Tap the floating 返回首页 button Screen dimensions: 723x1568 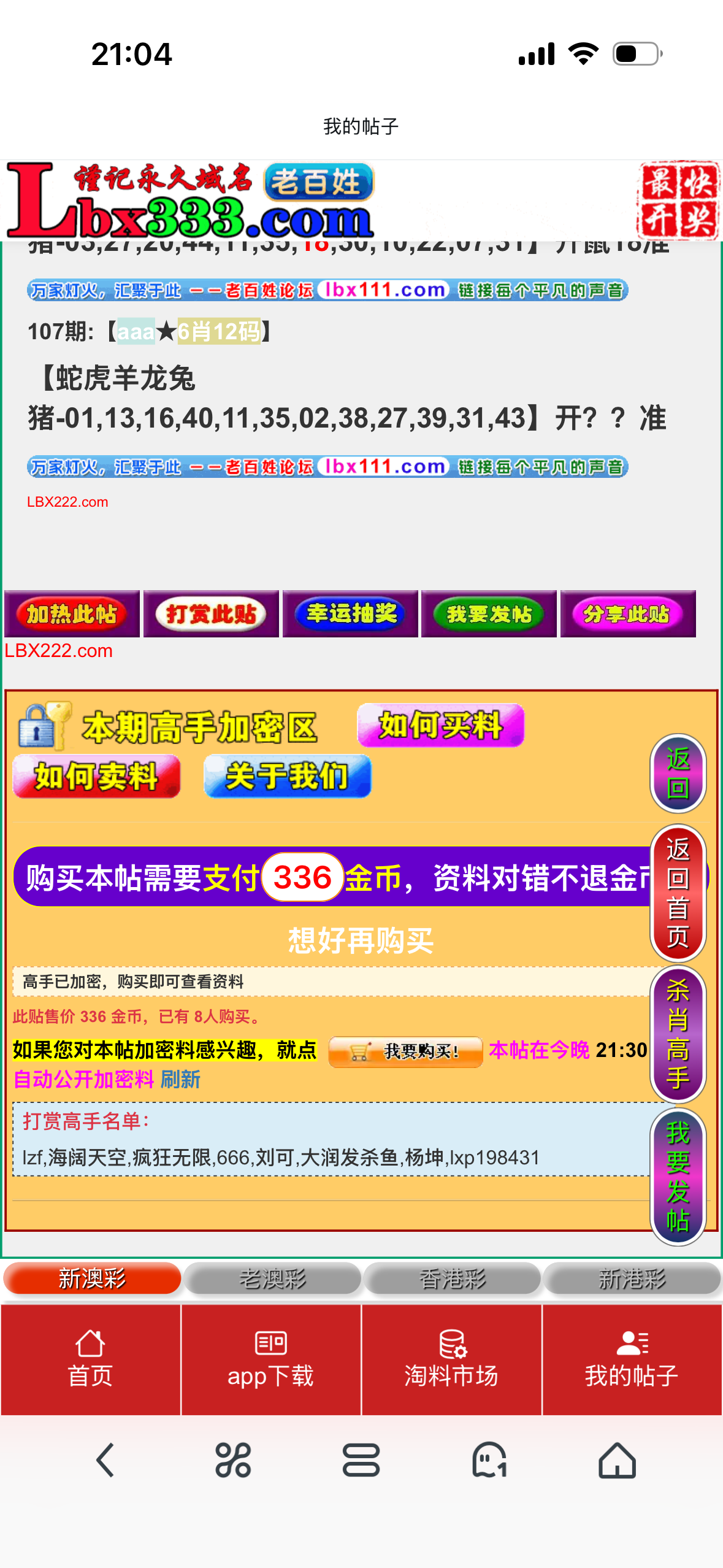coord(678,893)
